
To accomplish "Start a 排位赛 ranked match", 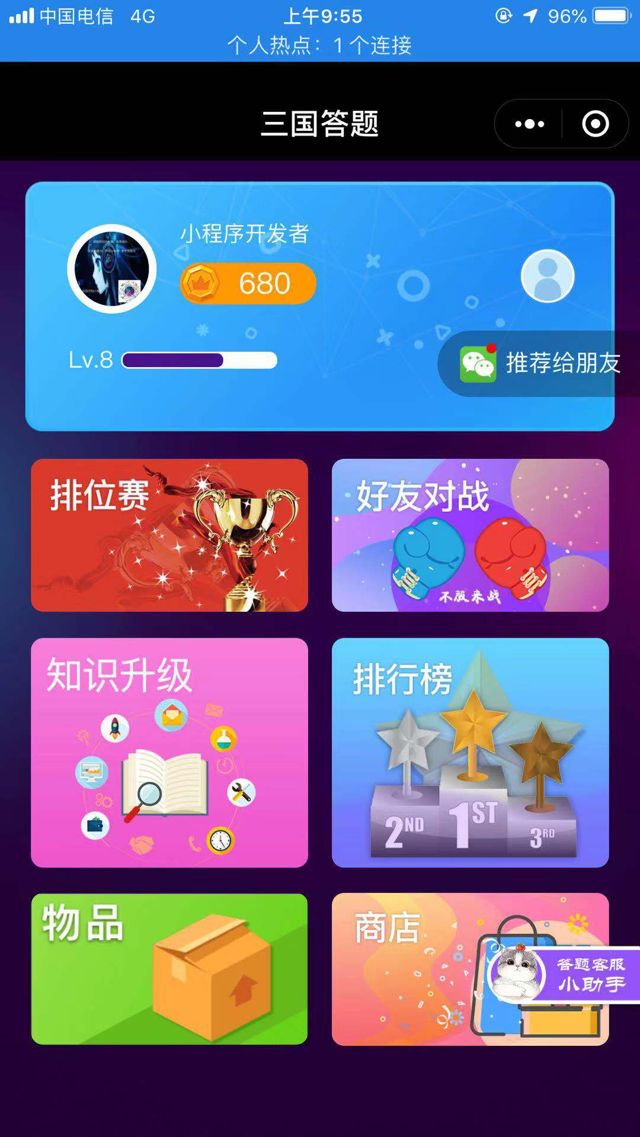I will click(x=169, y=535).
